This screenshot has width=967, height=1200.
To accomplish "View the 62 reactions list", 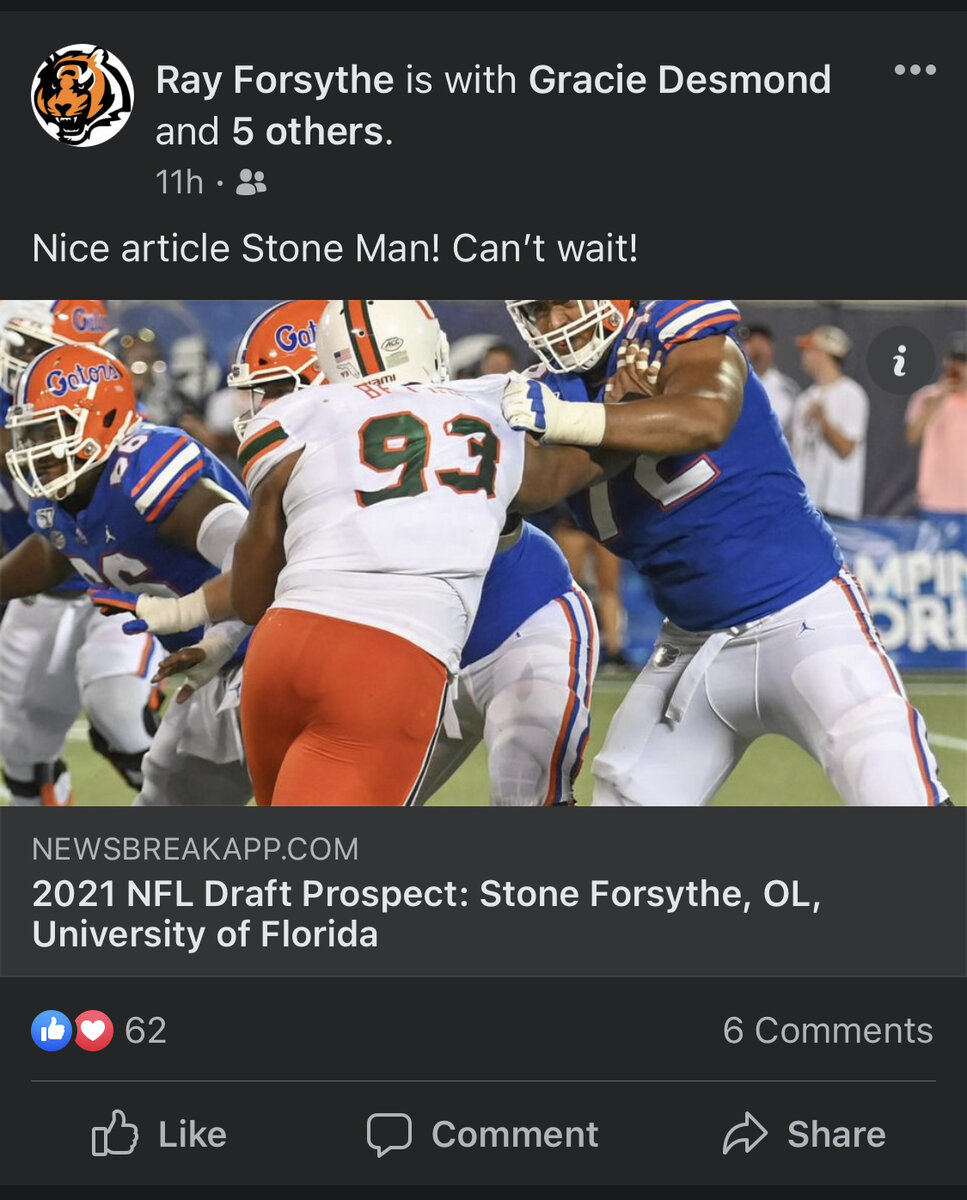I will click(x=99, y=1030).
